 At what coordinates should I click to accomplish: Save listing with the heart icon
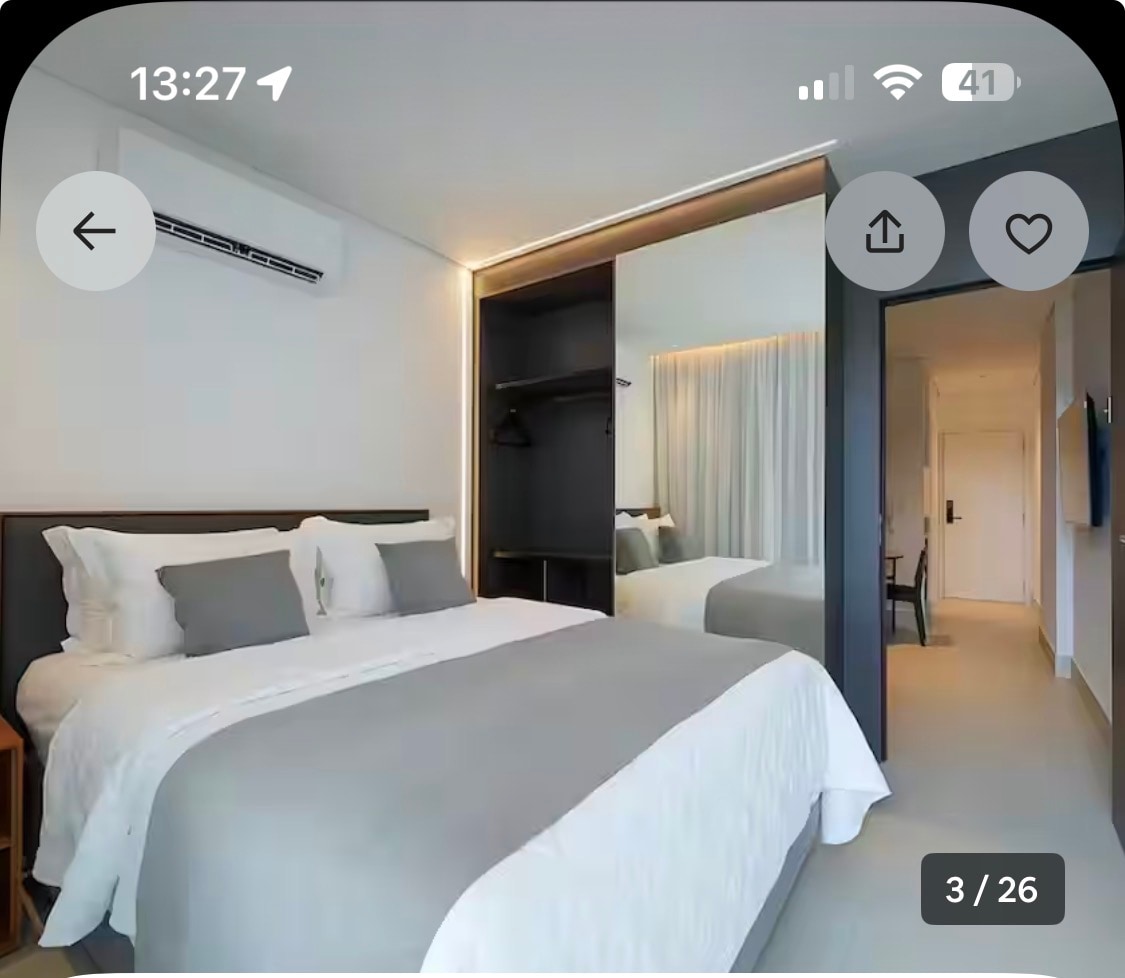pos(1028,231)
